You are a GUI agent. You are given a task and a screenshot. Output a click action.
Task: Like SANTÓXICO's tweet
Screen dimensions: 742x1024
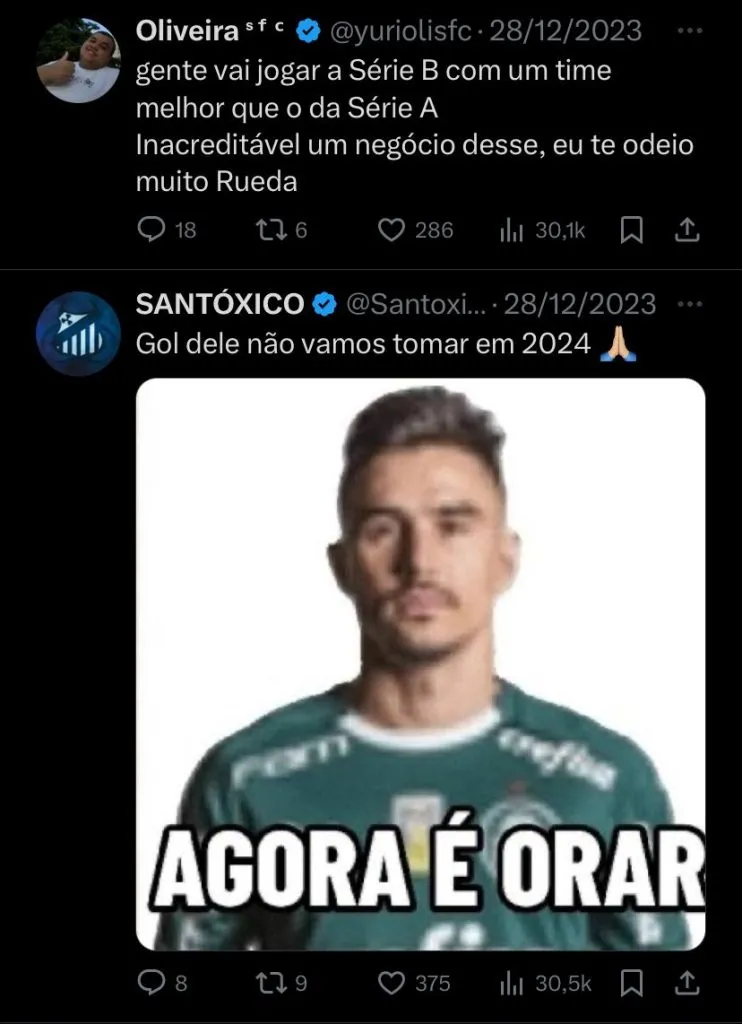pos(390,983)
